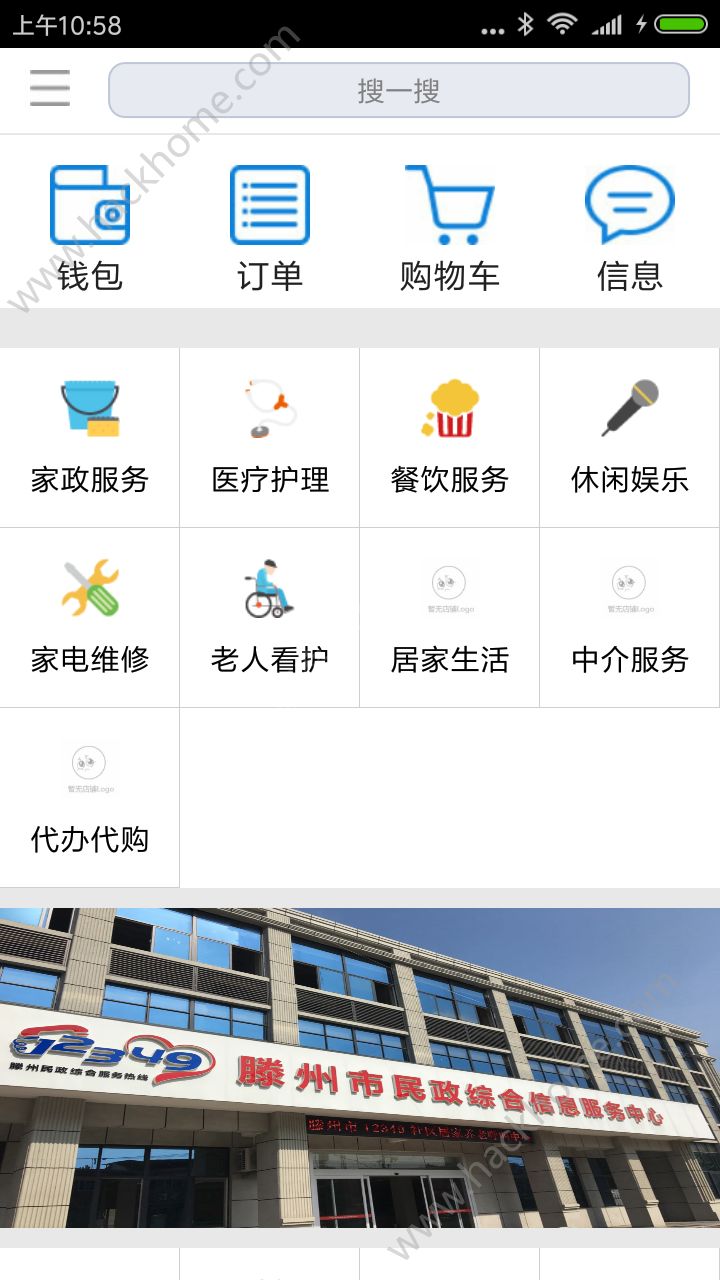This screenshot has height=1280, width=720.
Task: Select 家政服务 category
Action: (x=90, y=438)
